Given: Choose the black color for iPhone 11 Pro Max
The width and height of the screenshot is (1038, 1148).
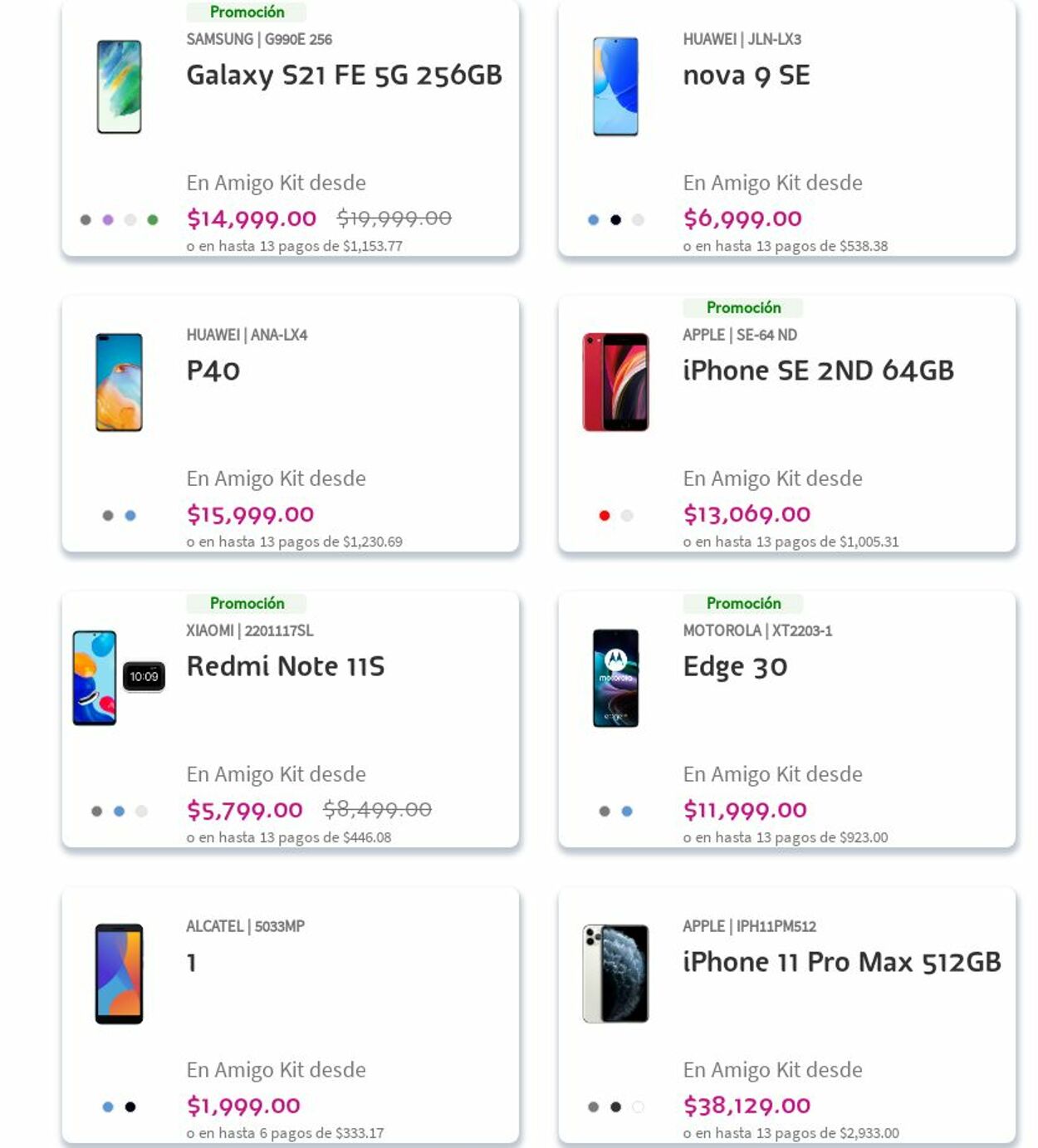Looking at the screenshot, I should click(615, 1107).
